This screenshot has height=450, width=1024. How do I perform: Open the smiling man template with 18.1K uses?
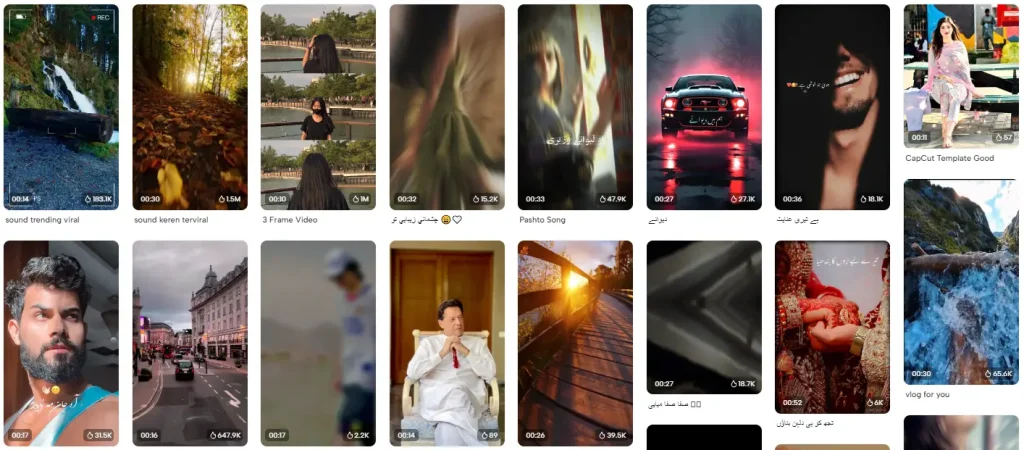[x=832, y=107]
